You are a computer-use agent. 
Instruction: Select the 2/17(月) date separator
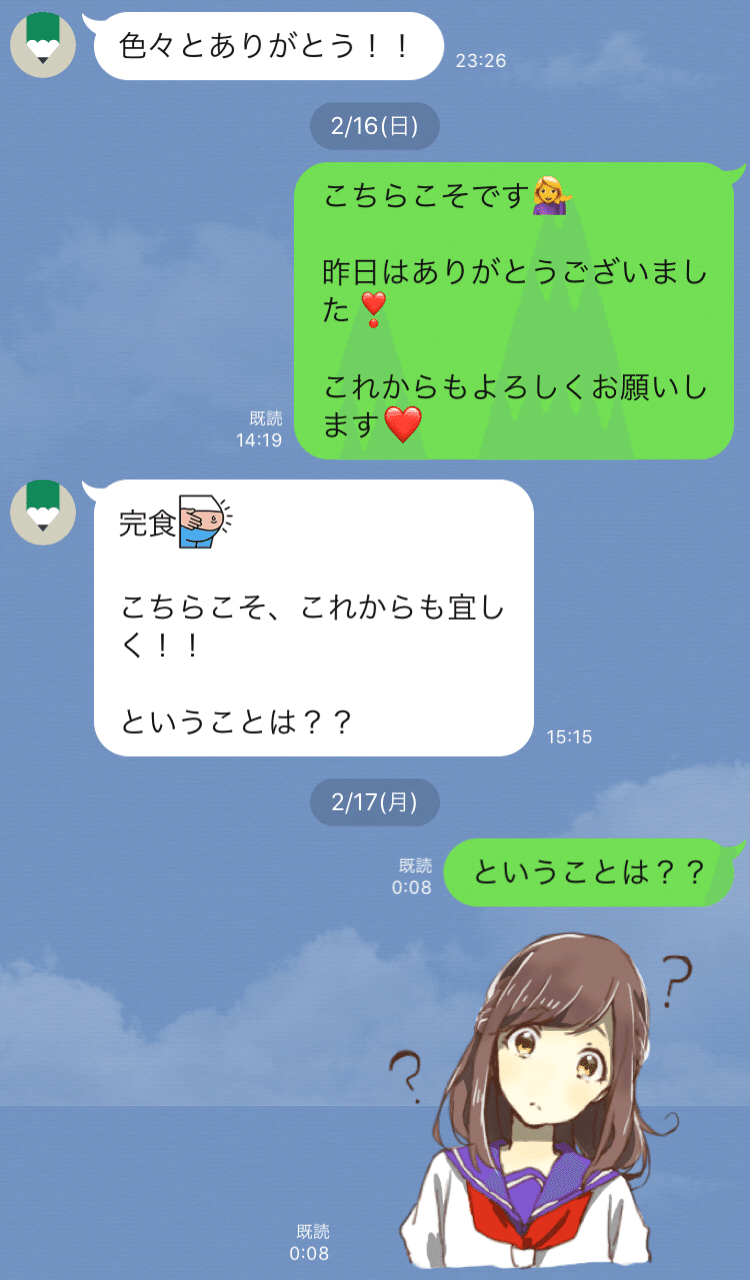click(x=374, y=801)
